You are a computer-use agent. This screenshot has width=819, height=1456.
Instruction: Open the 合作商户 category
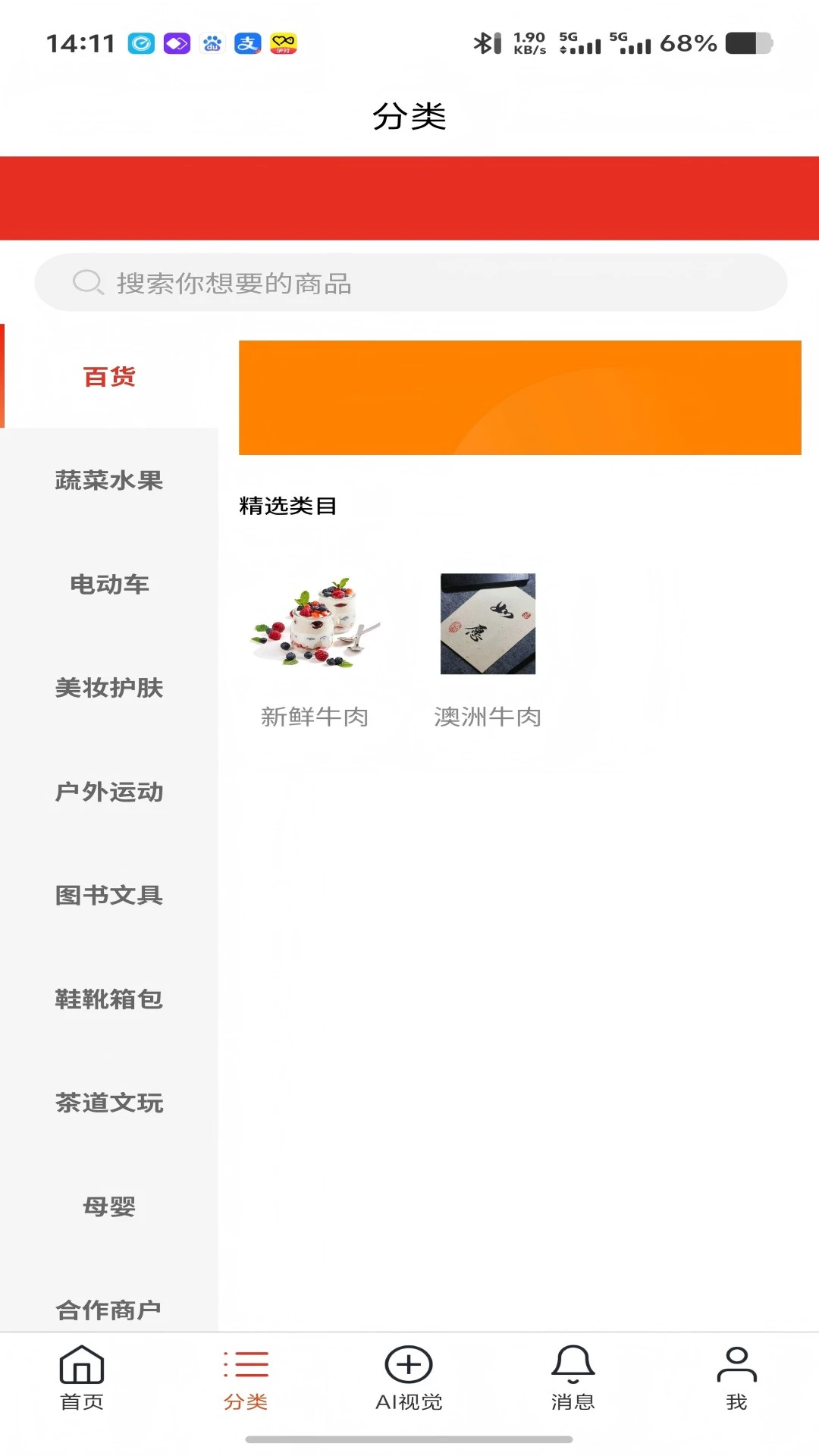[x=109, y=1310]
